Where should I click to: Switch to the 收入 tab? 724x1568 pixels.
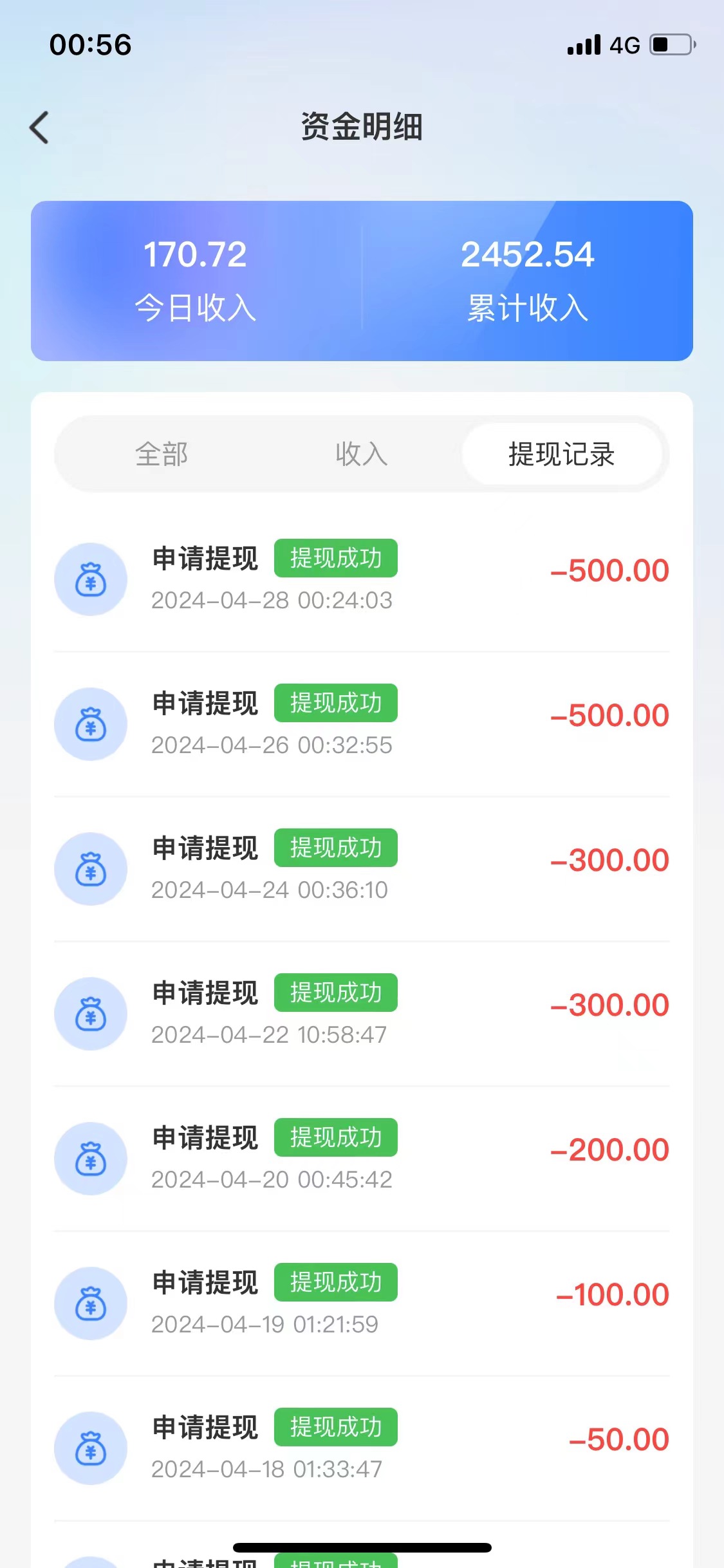pos(362,454)
